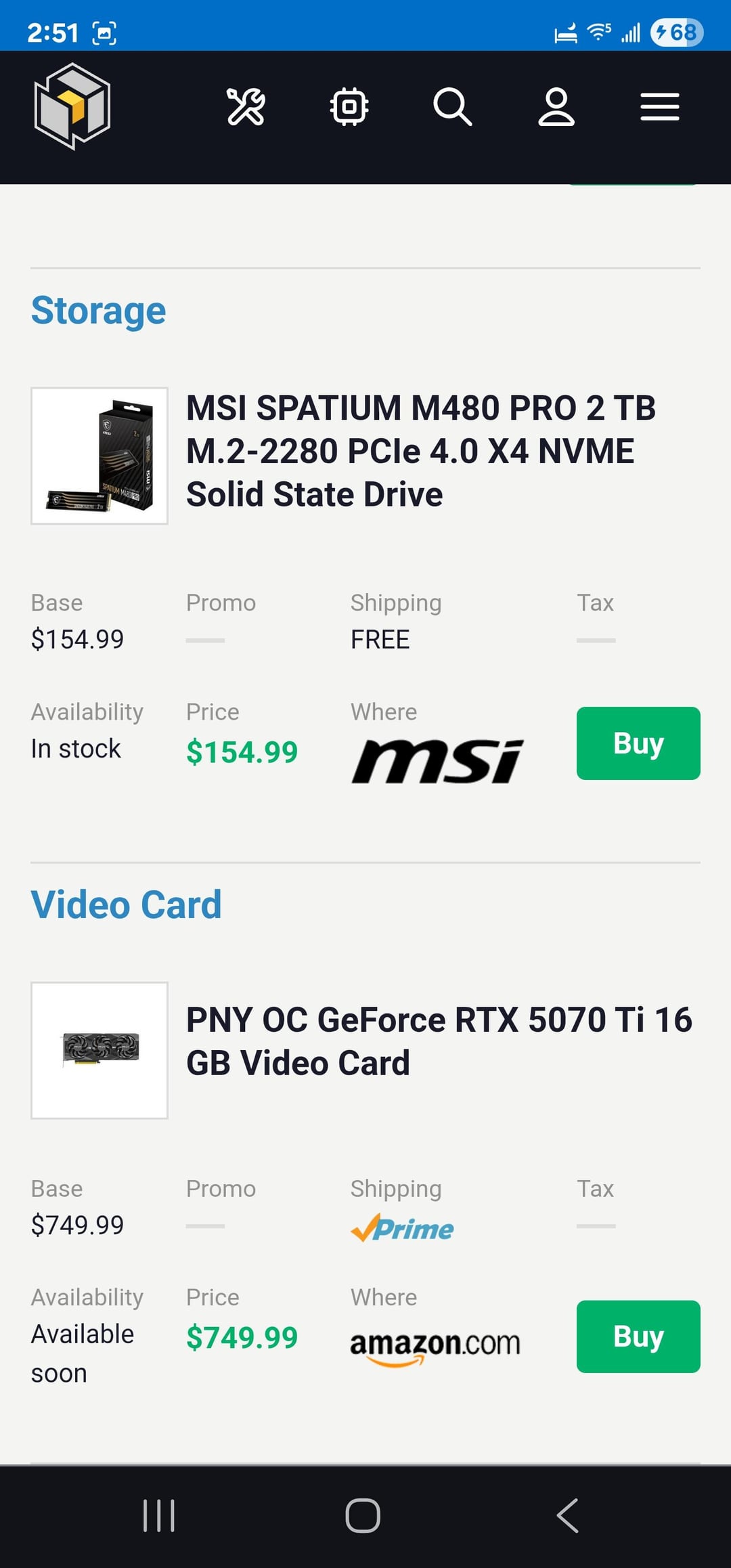Open the PCPartPicker home logo
Image resolution: width=731 pixels, height=1568 pixels.
[x=72, y=106]
